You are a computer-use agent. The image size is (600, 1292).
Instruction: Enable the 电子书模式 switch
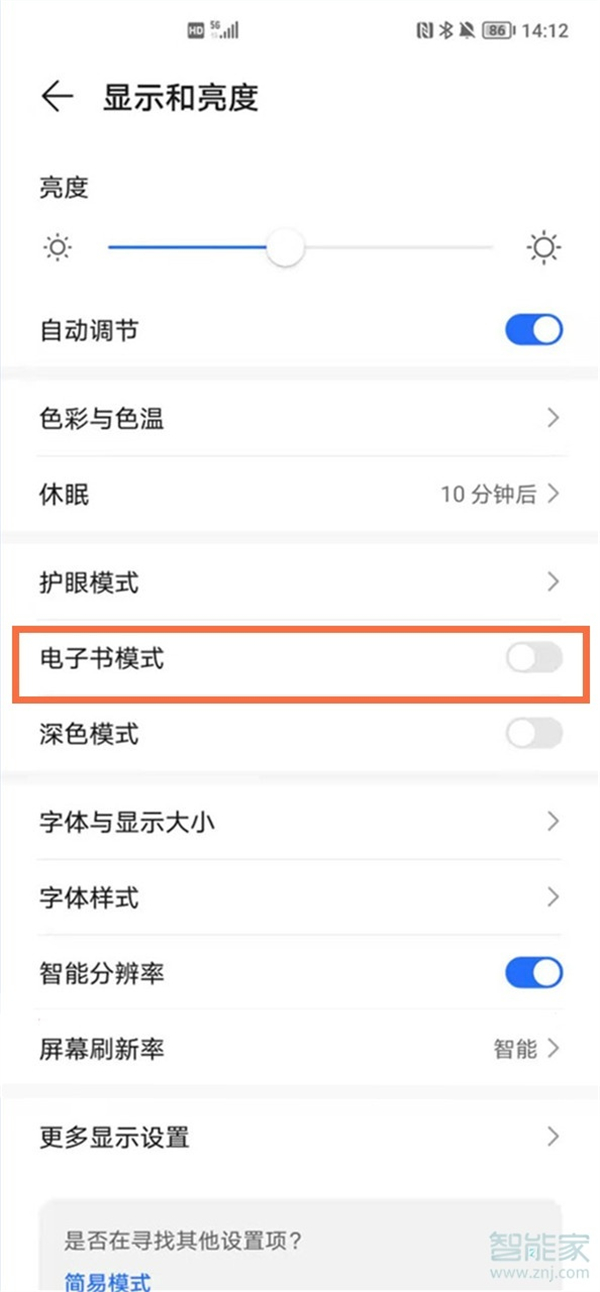click(x=534, y=658)
